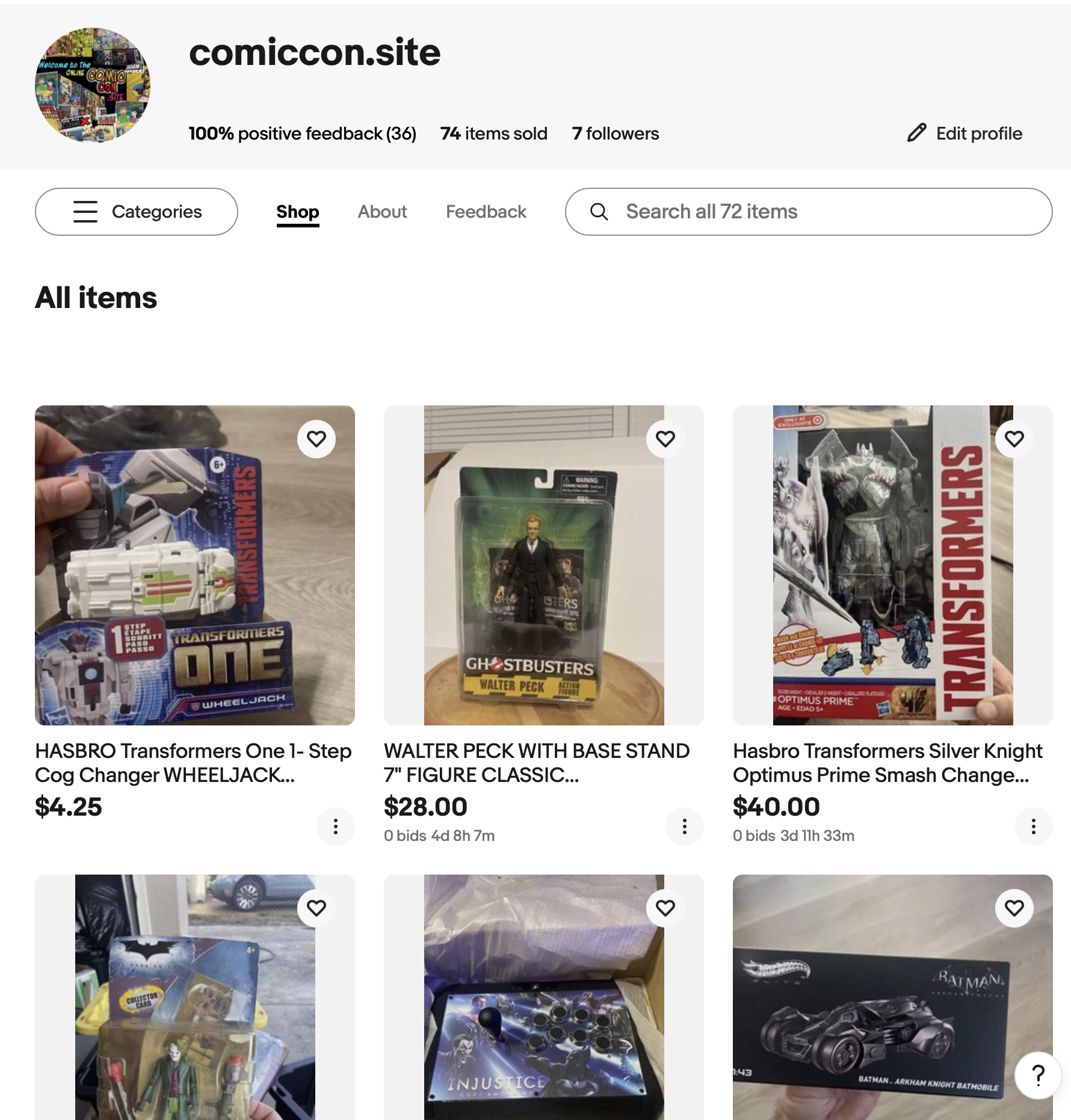
Task: Open the Transformers One Wheeljack listing
Action: (193, 763)
